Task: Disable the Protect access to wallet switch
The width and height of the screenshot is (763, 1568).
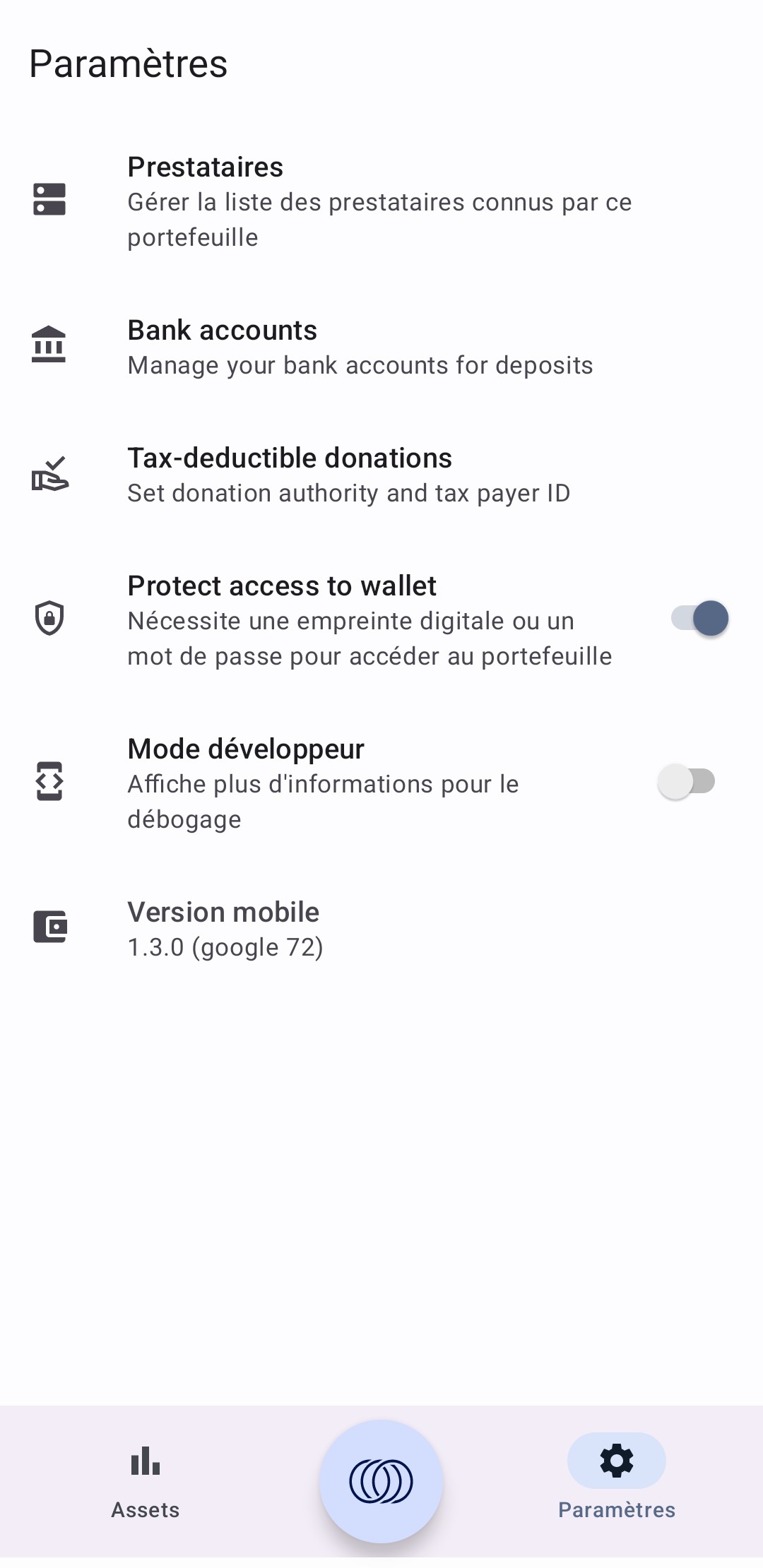Action: pyautogui.click(x=699, y=619)
